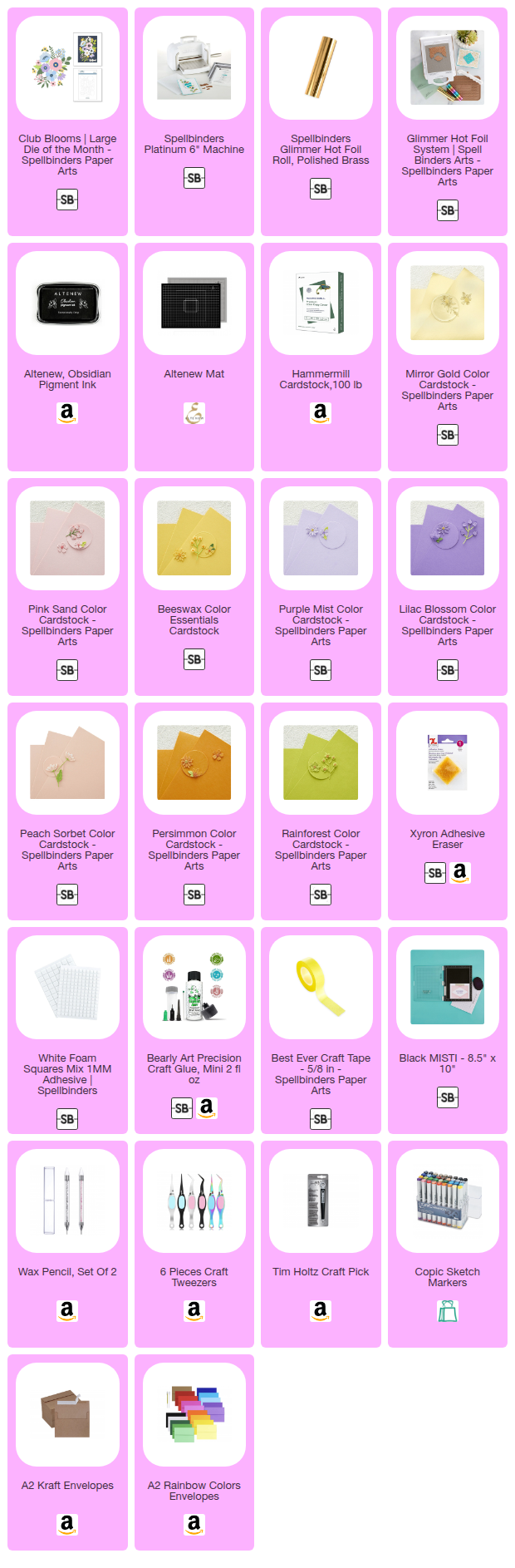The width and height of the screenshot is (515, 1568).
Task: Tap Amazon icon under A2 Rainbow Colors Envelopes
Action: pos(194,1524)
